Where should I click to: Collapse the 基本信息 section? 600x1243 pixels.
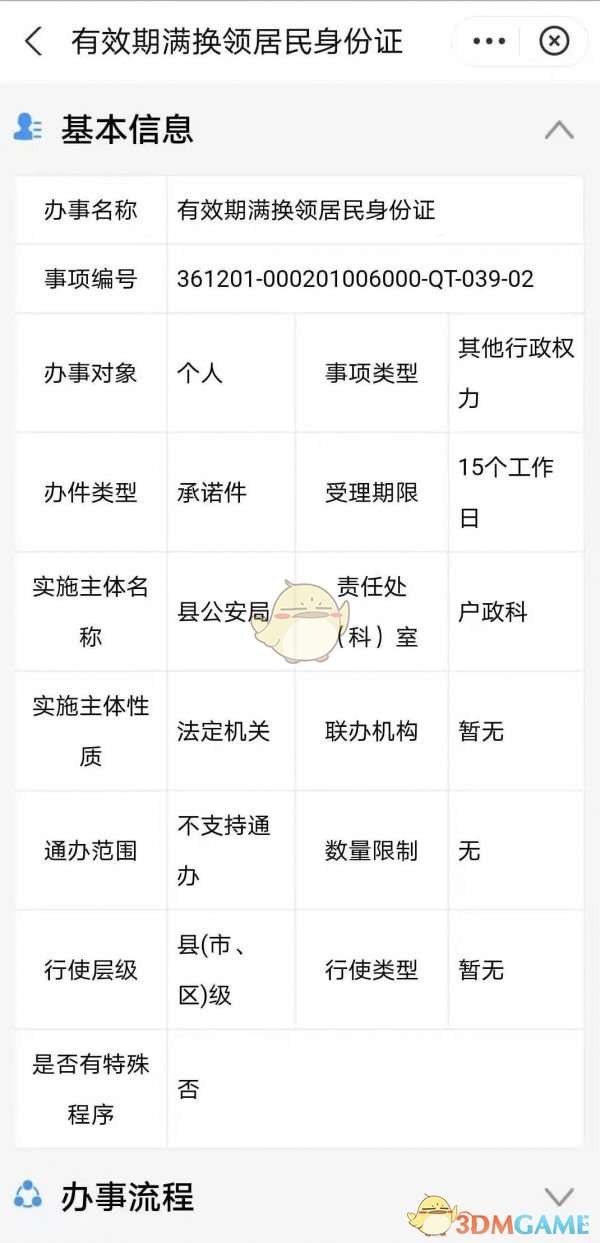click(x=559, y=129)
